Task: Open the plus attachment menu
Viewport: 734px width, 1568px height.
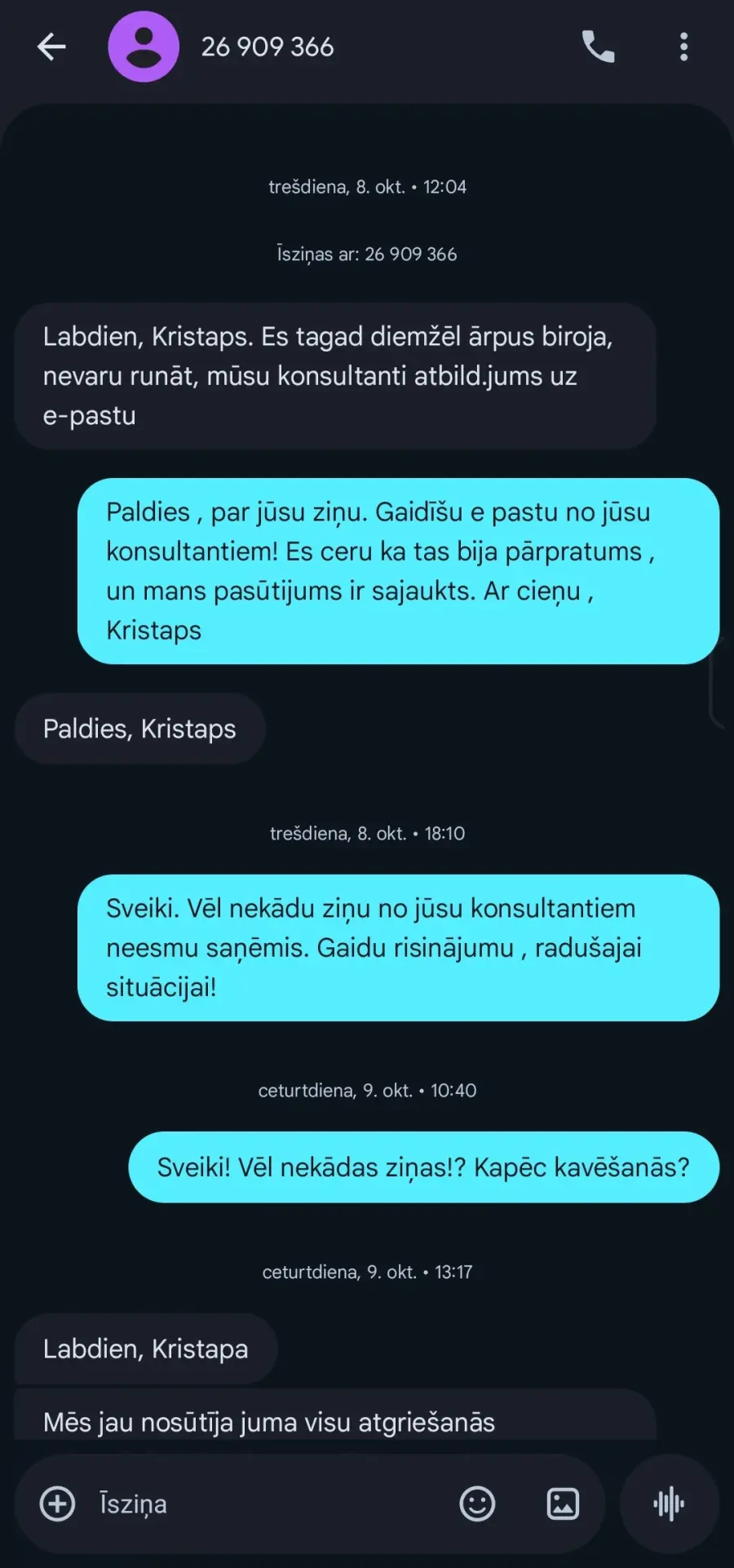Action: (x=58, y=1504)
